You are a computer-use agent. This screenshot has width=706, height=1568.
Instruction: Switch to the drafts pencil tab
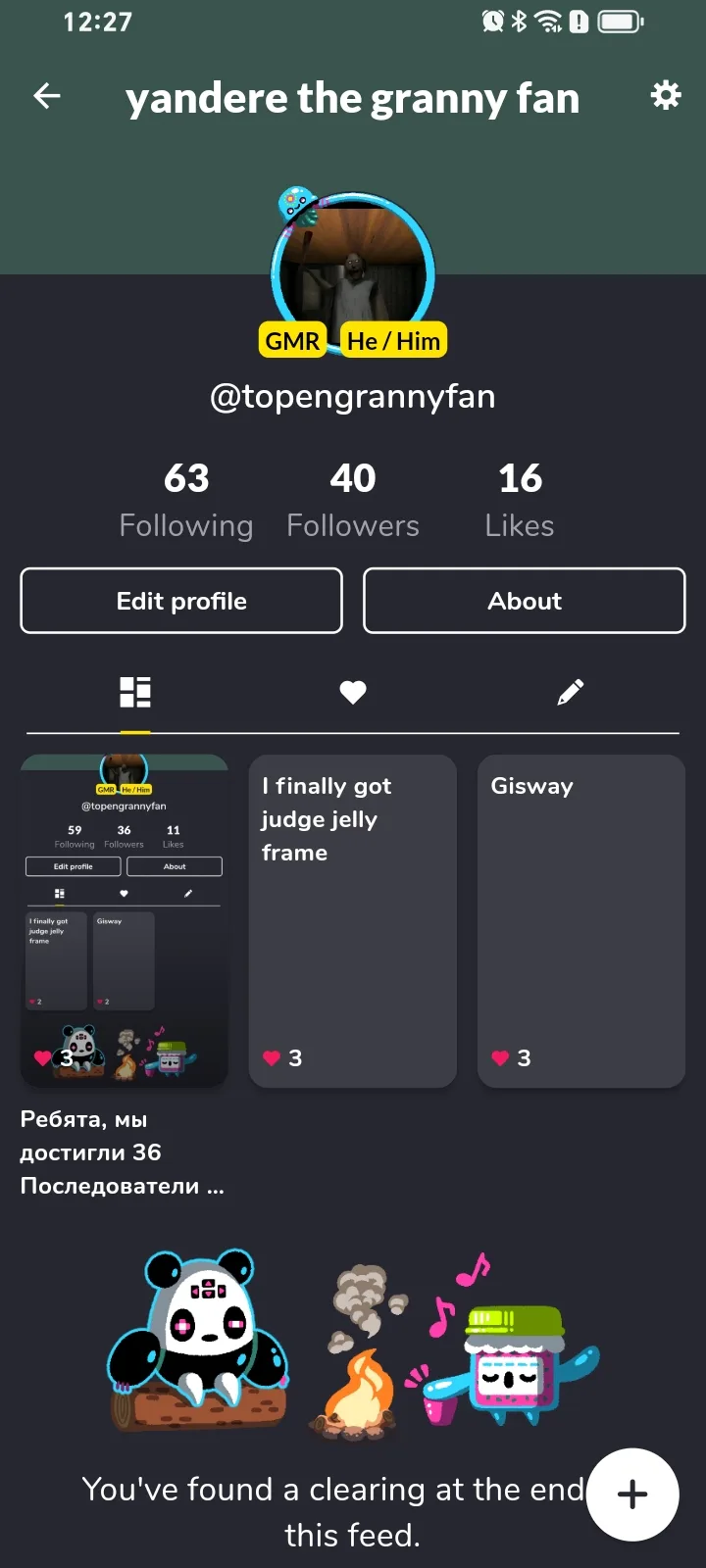[x=571, y=693]
